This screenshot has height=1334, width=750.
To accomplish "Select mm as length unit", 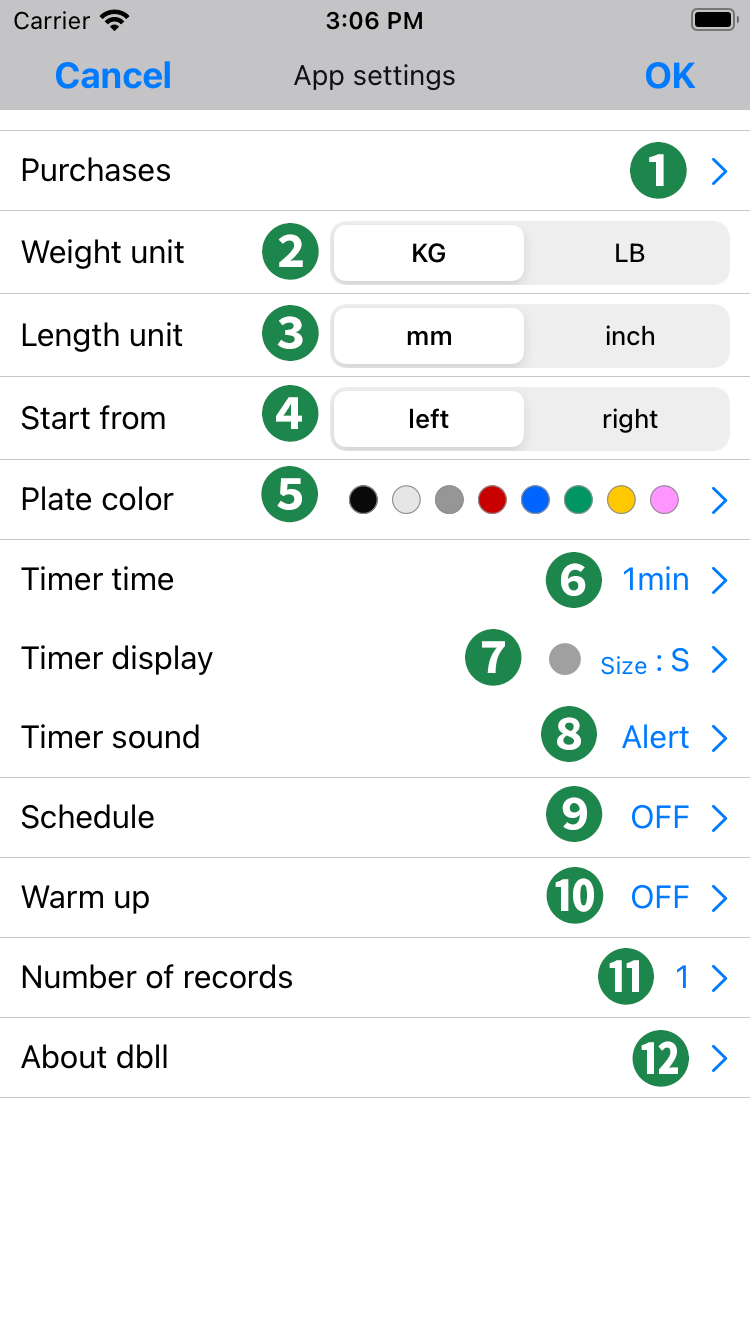I will (x=428, y=336).
